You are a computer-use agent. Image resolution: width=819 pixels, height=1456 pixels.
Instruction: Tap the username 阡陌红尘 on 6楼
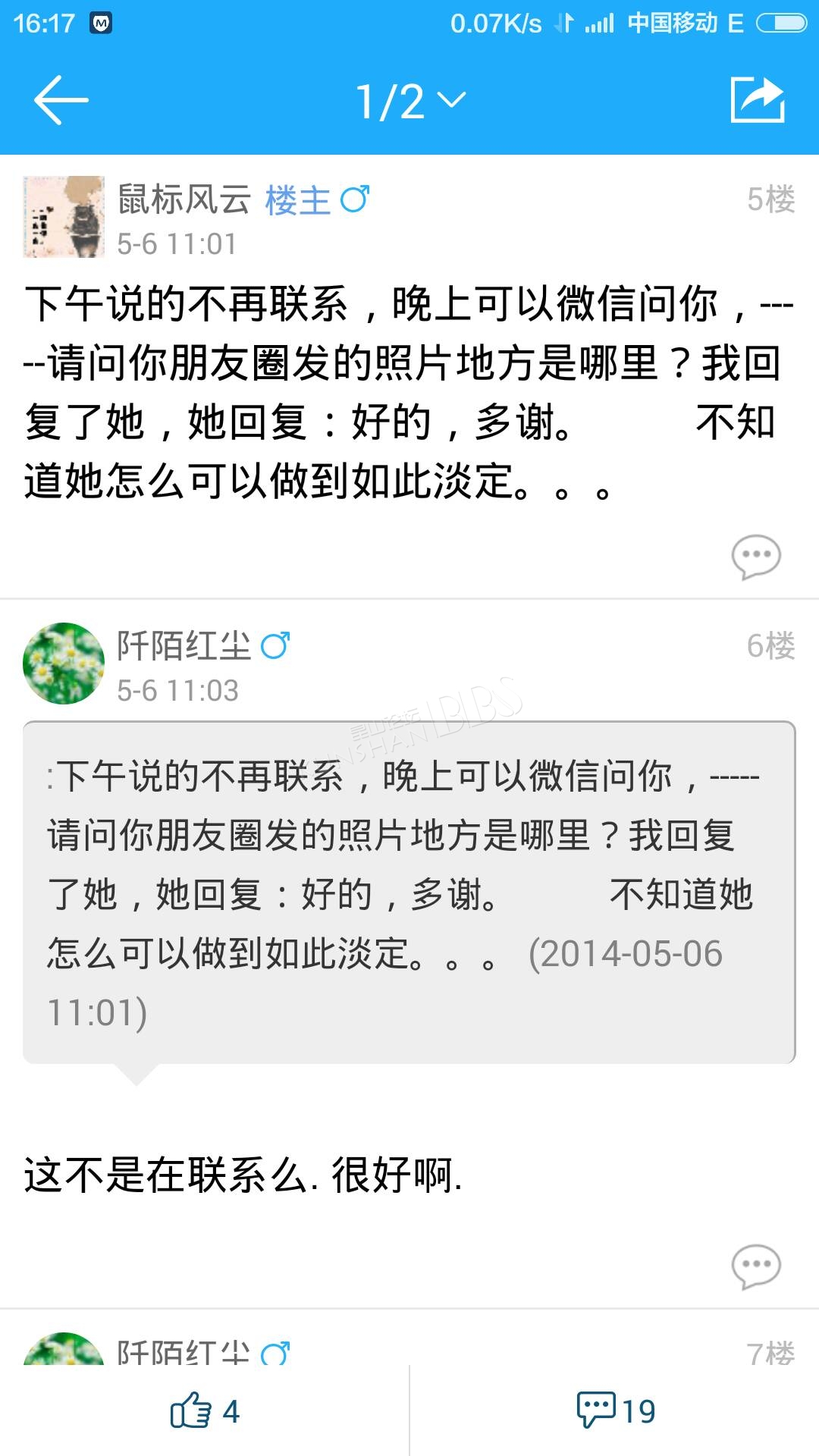coord(184,646)
